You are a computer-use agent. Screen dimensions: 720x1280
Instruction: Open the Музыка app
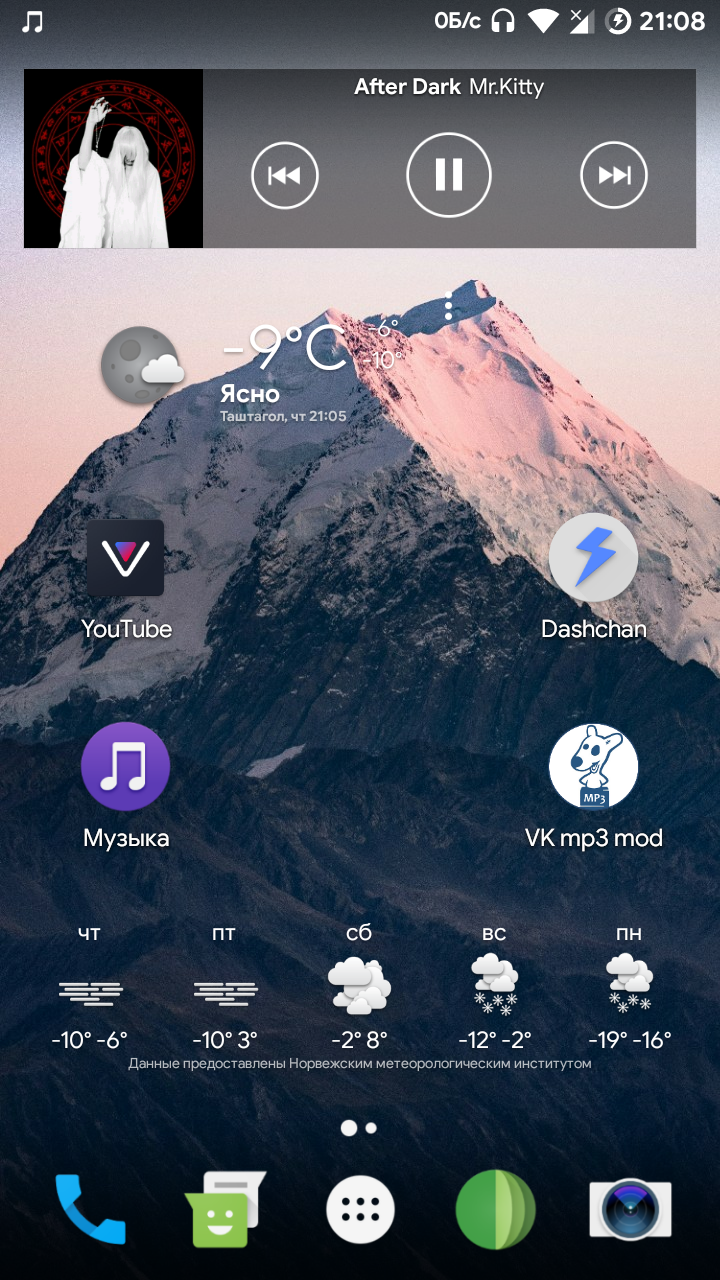[x=126, y=767]
